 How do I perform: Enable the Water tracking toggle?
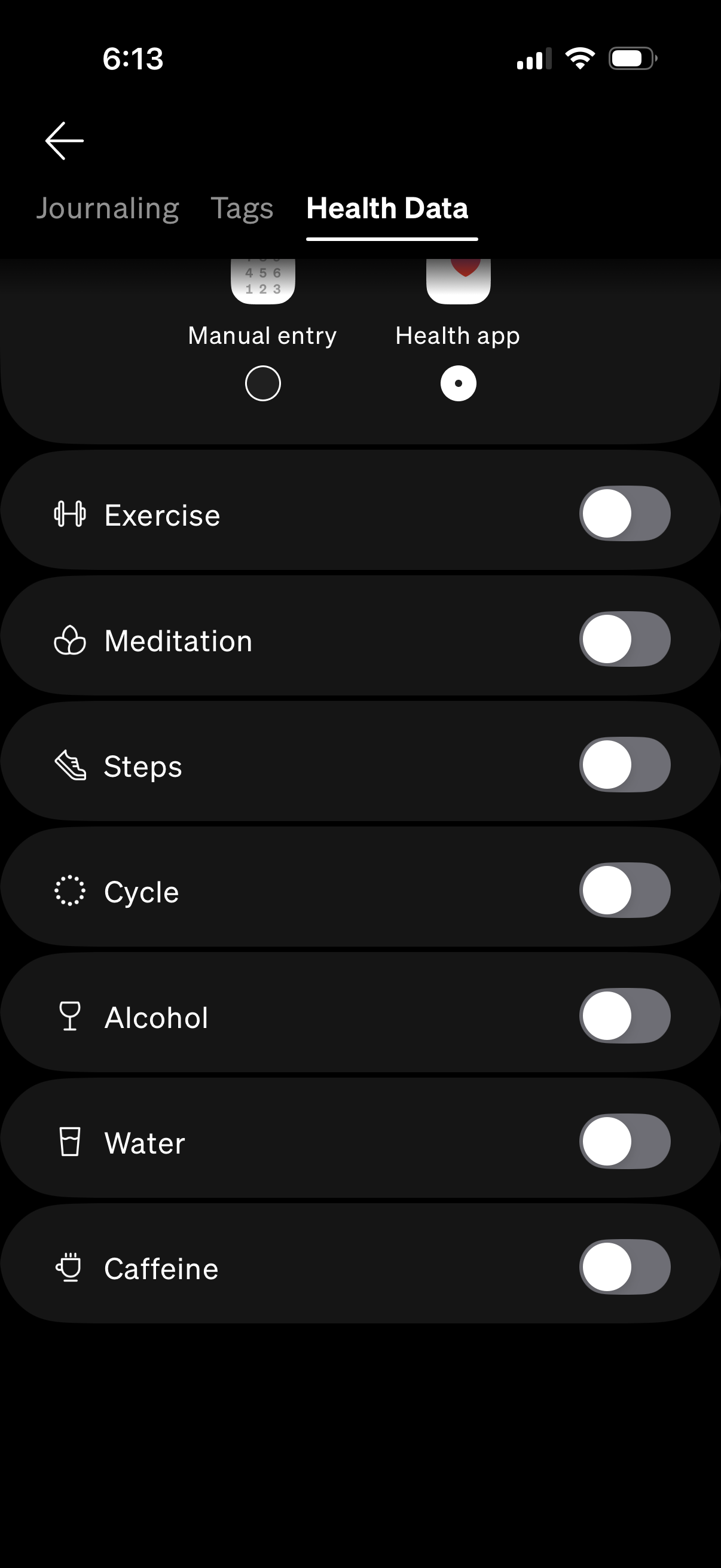pos(624,1141)
